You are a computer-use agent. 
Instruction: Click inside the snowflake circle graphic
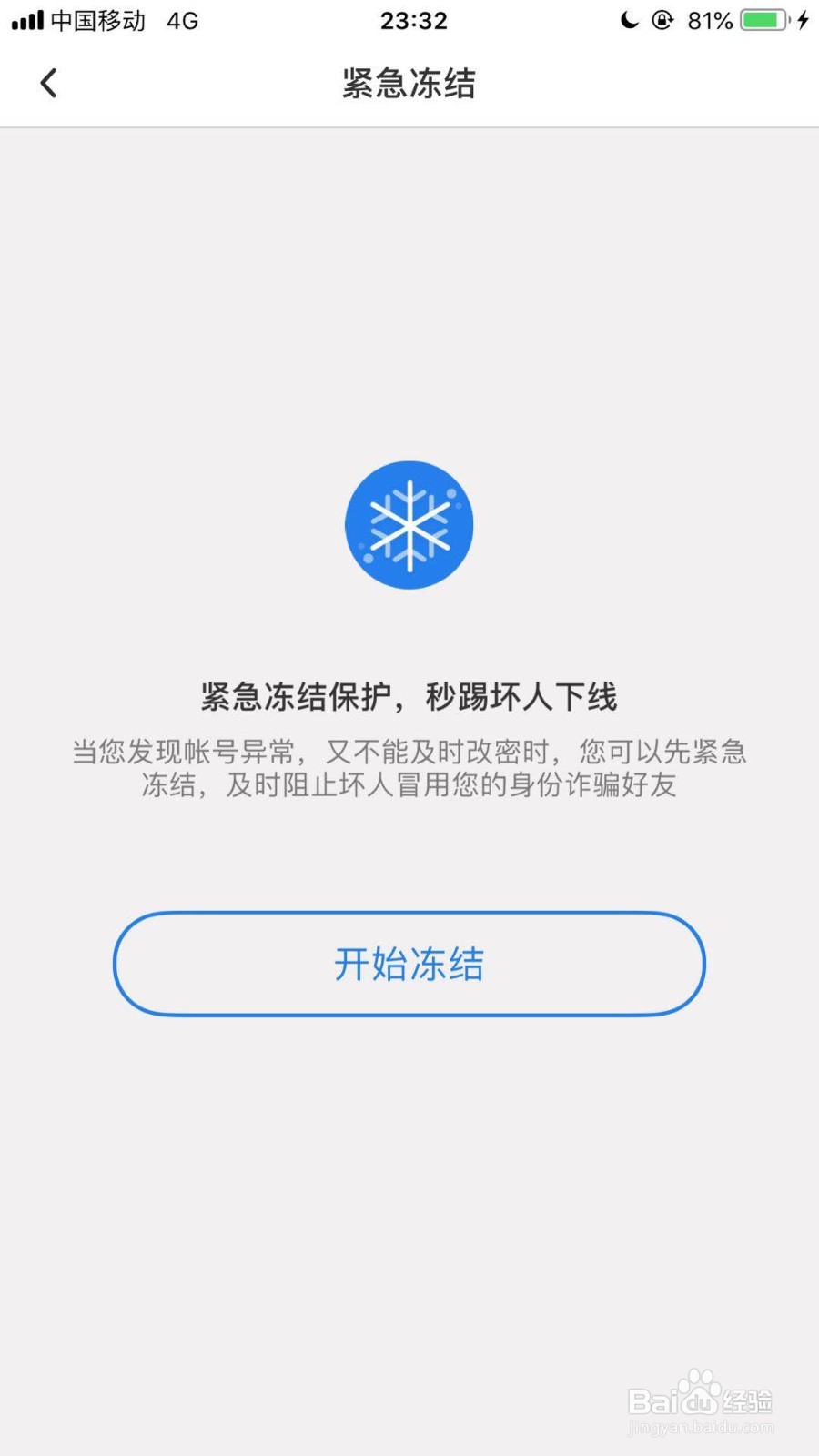[x=409, y=525]
